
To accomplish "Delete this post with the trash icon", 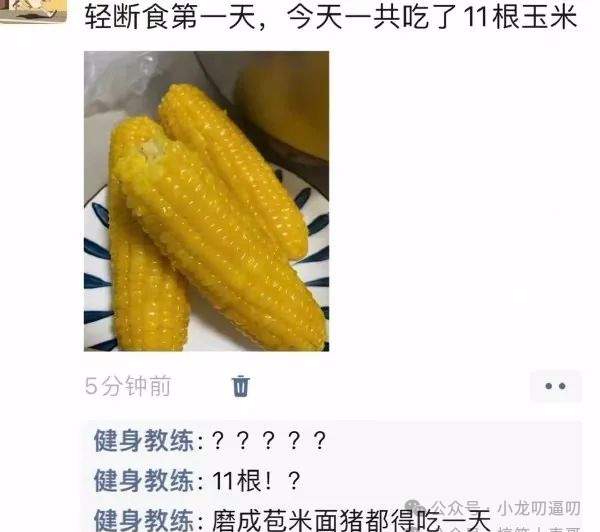I will (241, 386).
